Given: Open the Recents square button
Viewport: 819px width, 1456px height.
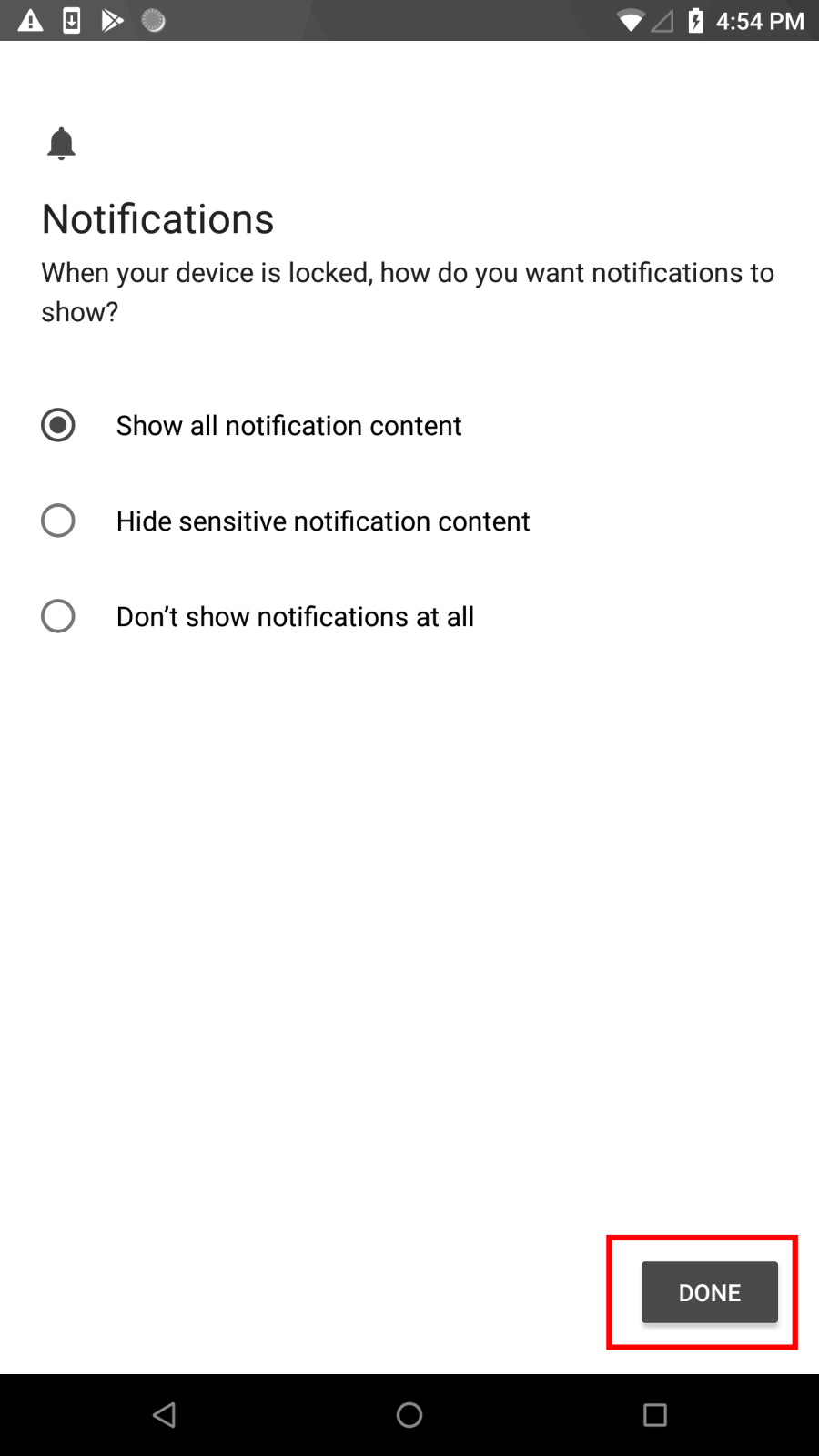Looking at the screenshot, I should point(654,1415).
